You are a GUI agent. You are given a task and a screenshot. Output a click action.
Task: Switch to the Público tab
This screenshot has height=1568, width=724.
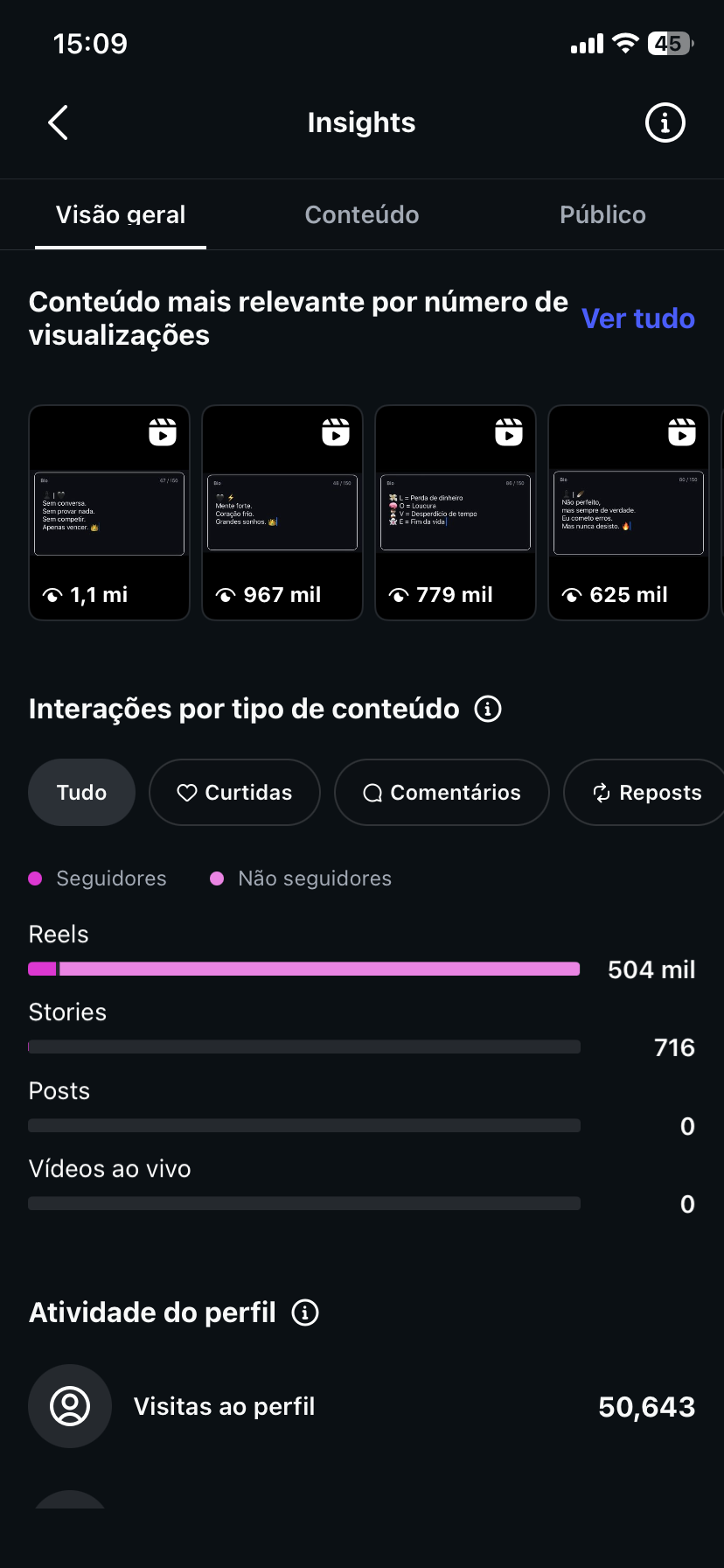click(x=602, y=214)
